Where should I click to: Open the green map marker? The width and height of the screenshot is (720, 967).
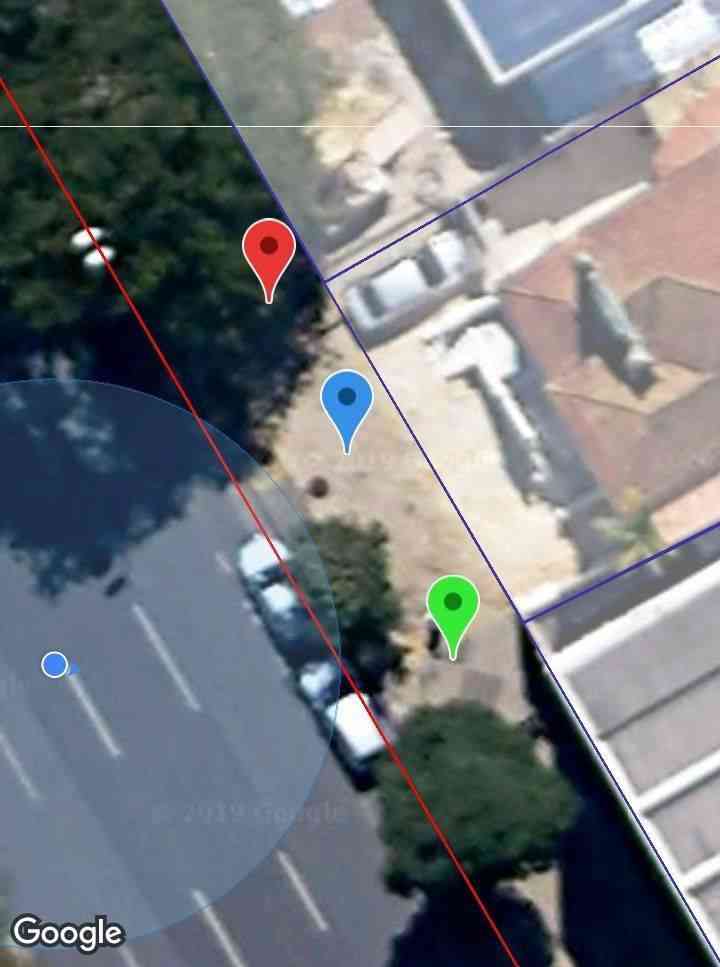pyautogui.click(x=453, y=606)
